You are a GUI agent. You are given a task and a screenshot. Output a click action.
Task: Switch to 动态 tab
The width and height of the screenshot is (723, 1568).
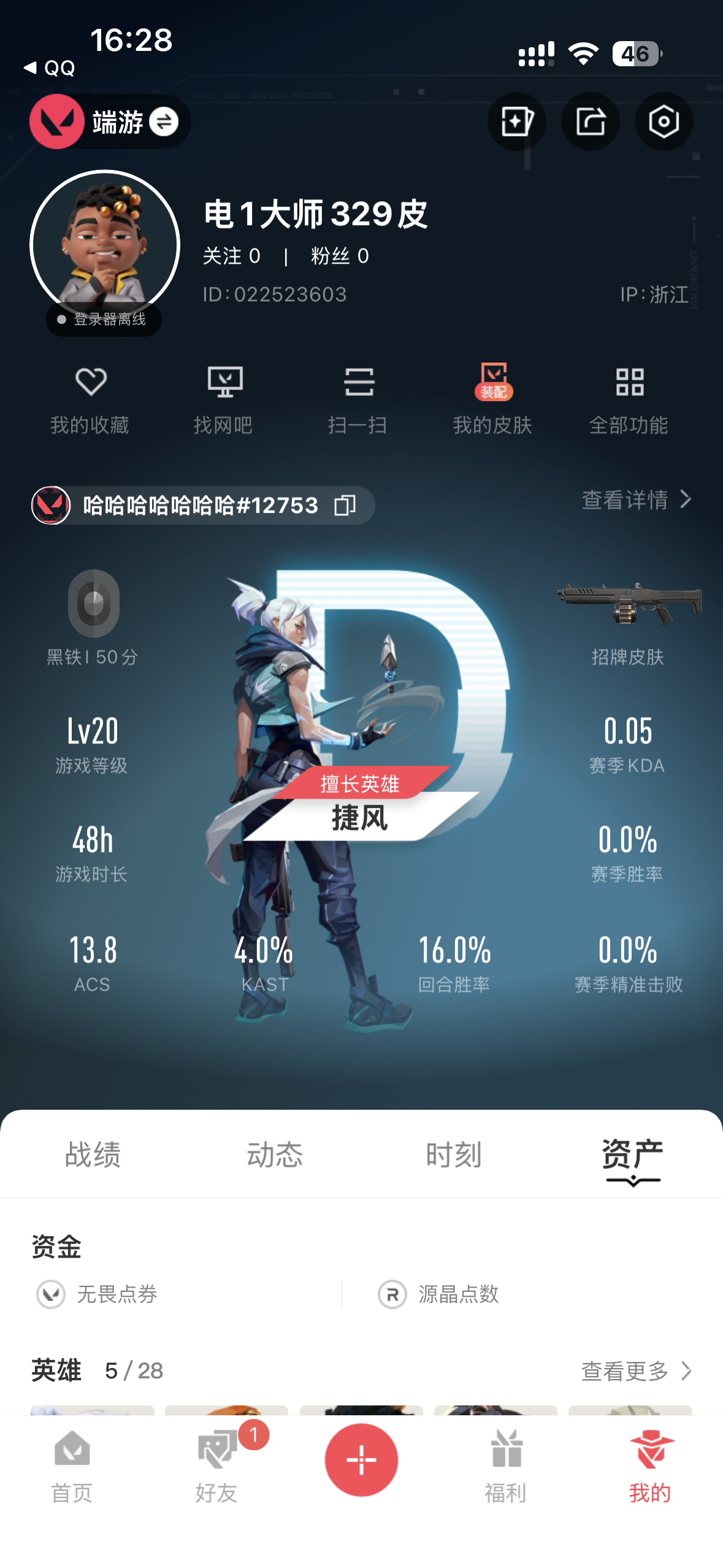click(x=275, y=1155)
